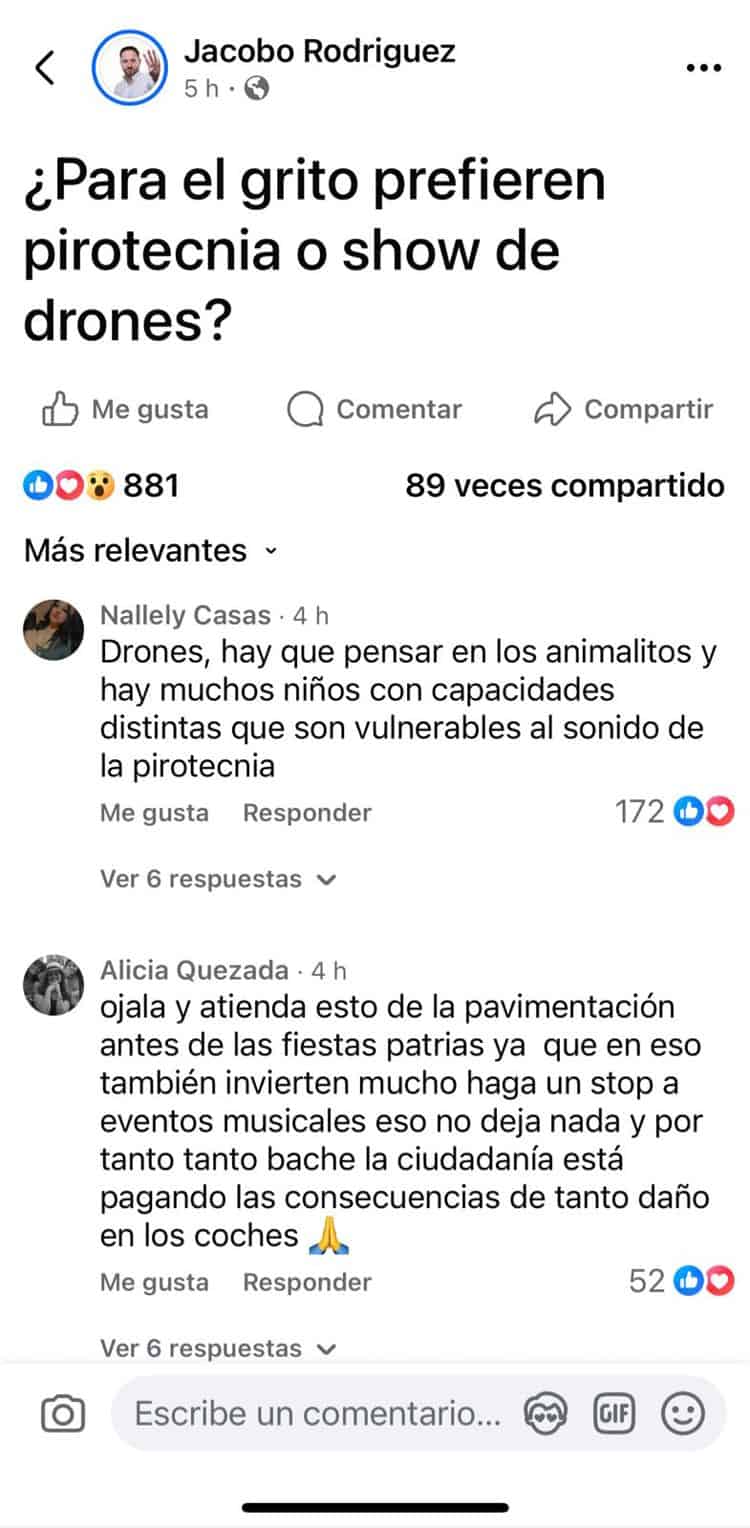
Task: Open the post overflow menu
Action: click(x=703, y=68)
